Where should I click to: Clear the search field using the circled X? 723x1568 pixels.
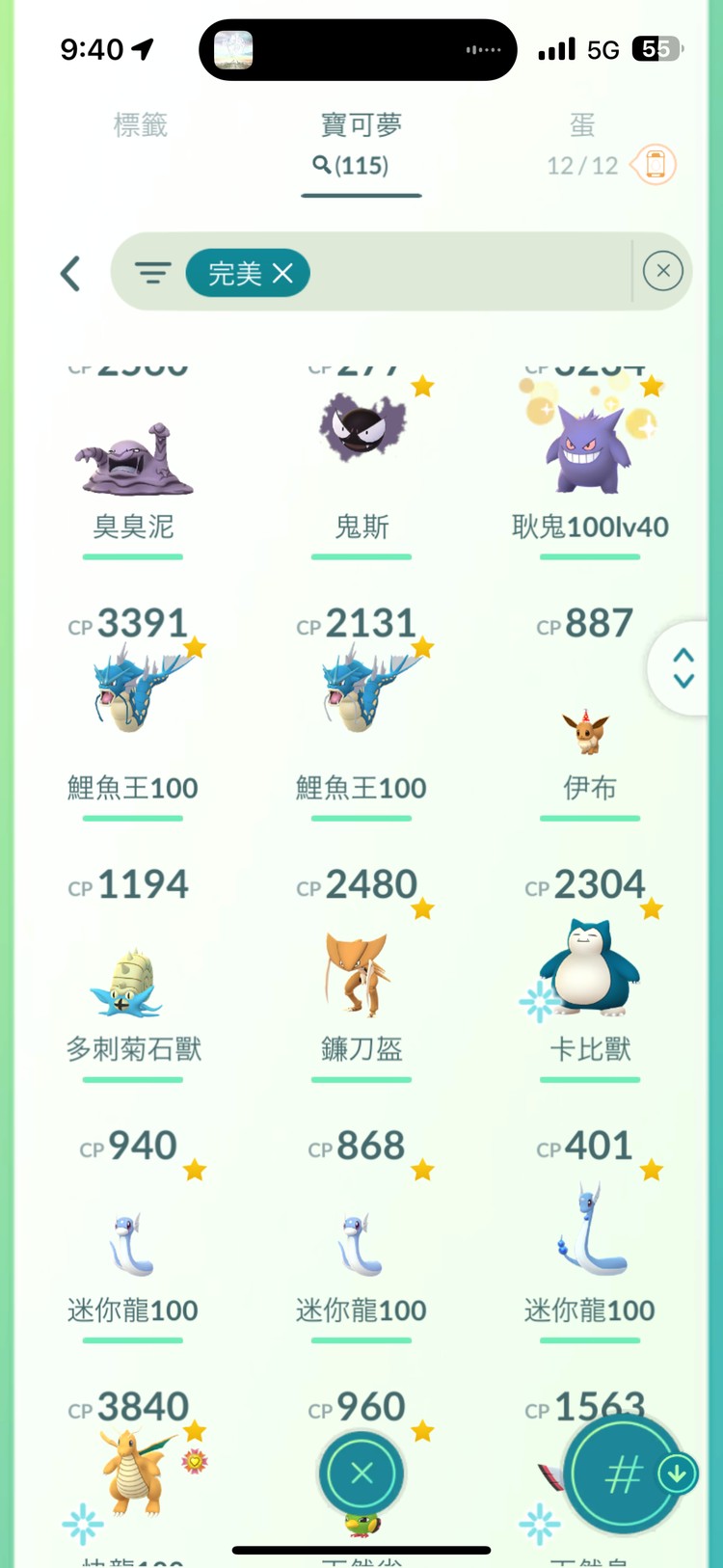click(663, 270)
